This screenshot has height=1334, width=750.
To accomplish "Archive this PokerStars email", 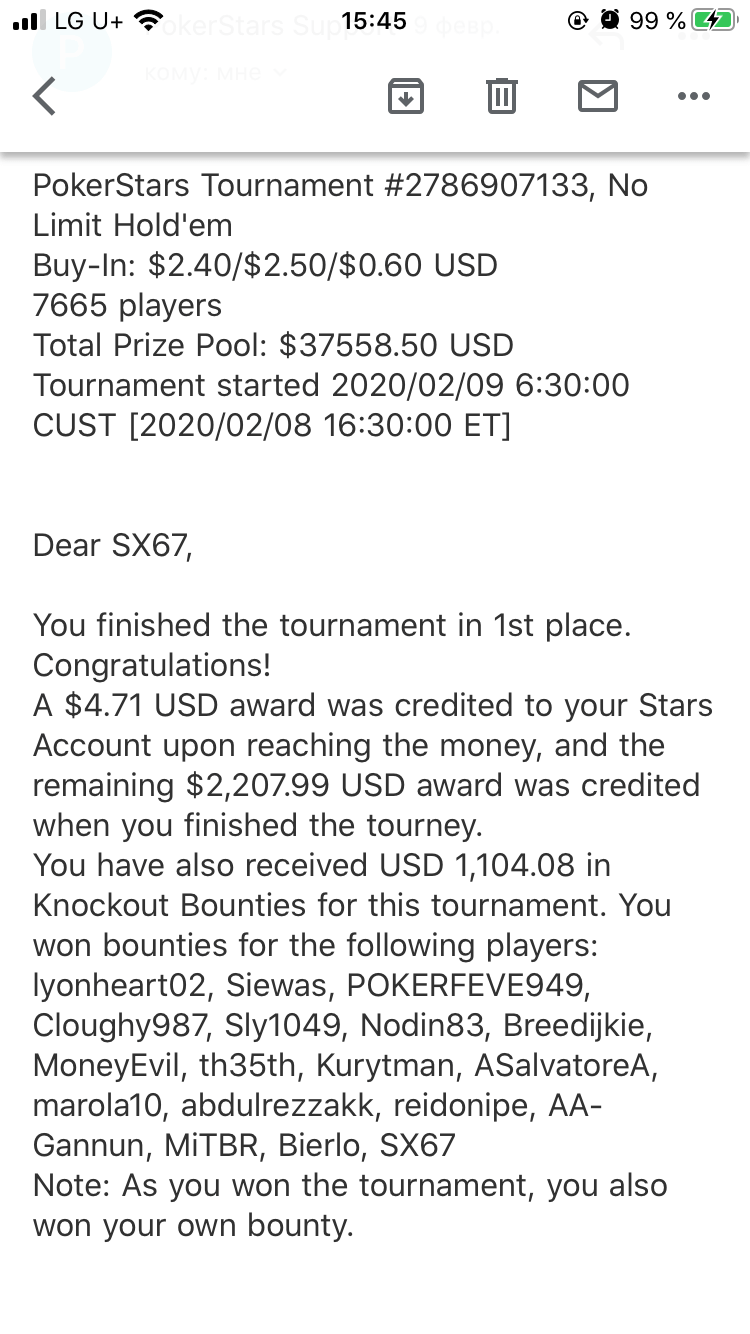I will coord(405,96).
